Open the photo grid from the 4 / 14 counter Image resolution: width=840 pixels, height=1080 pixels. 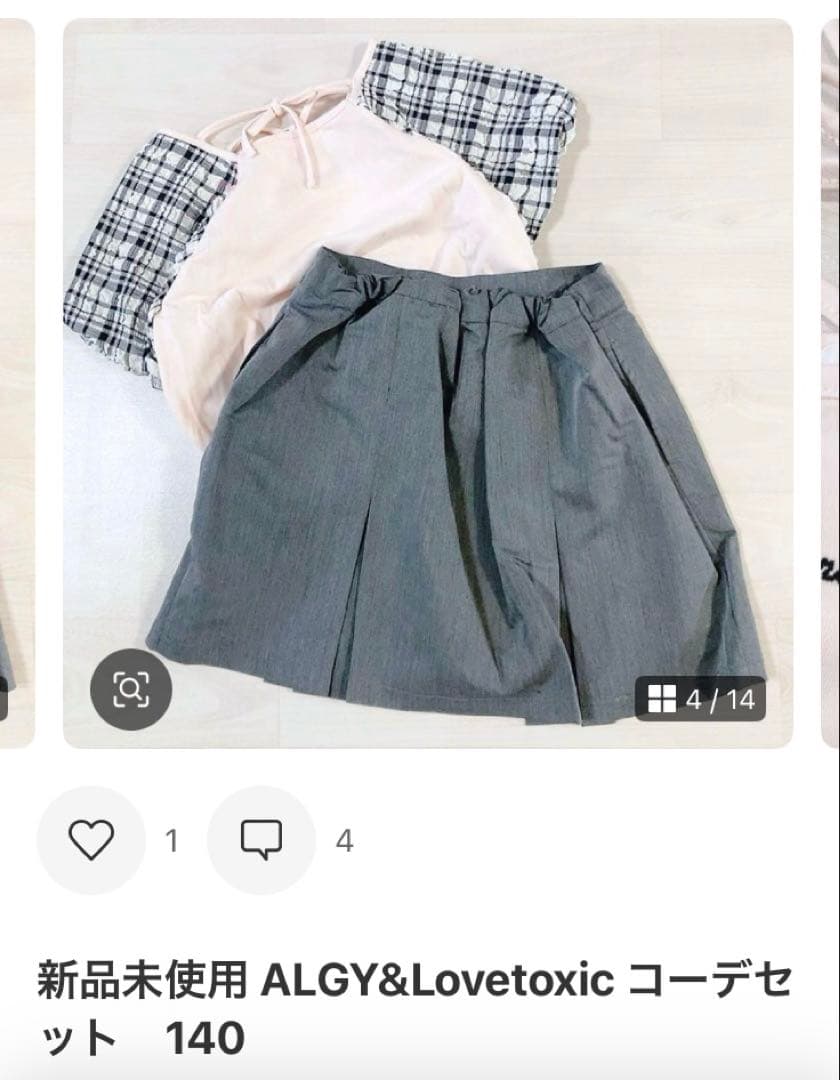point(701,698)
